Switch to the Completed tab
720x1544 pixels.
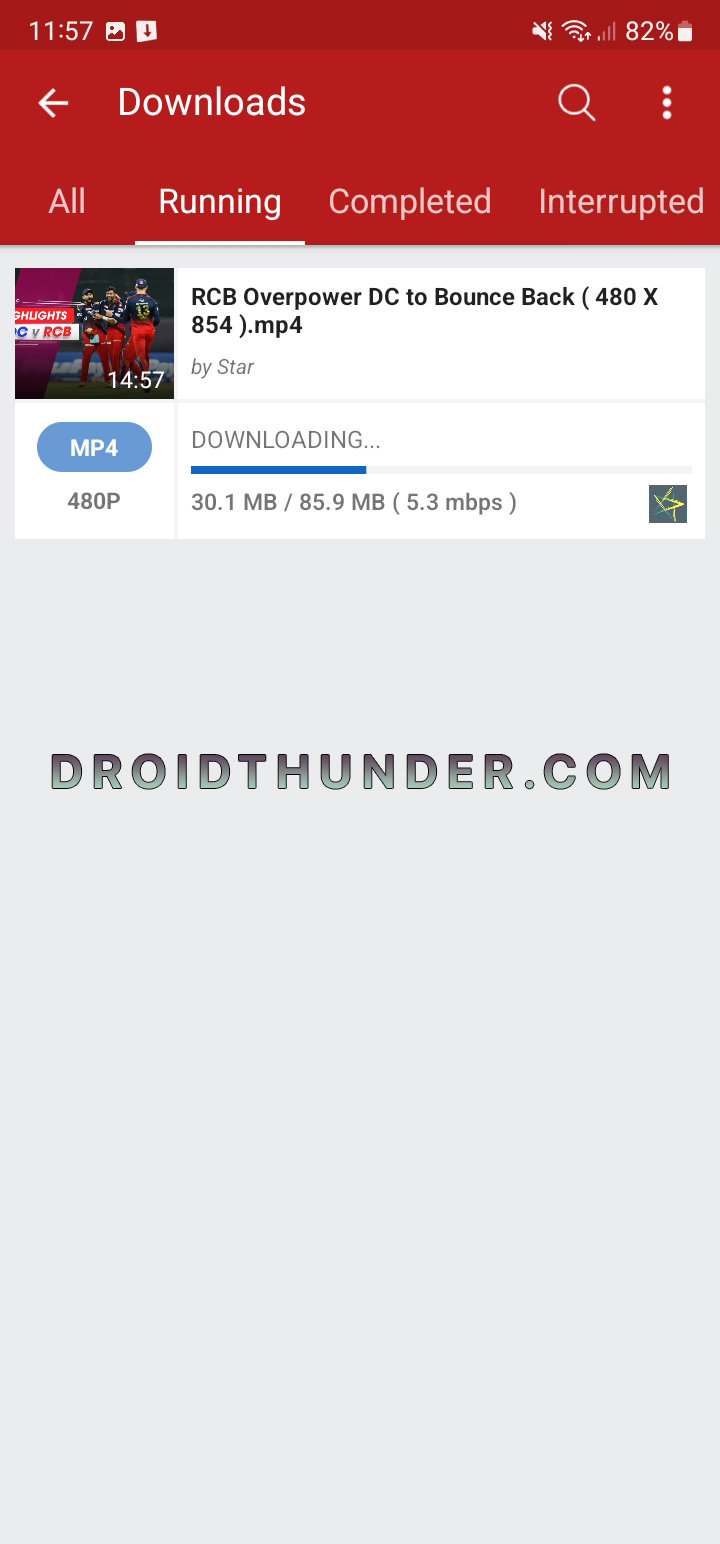pyautogui.click(x=410, y=201)
